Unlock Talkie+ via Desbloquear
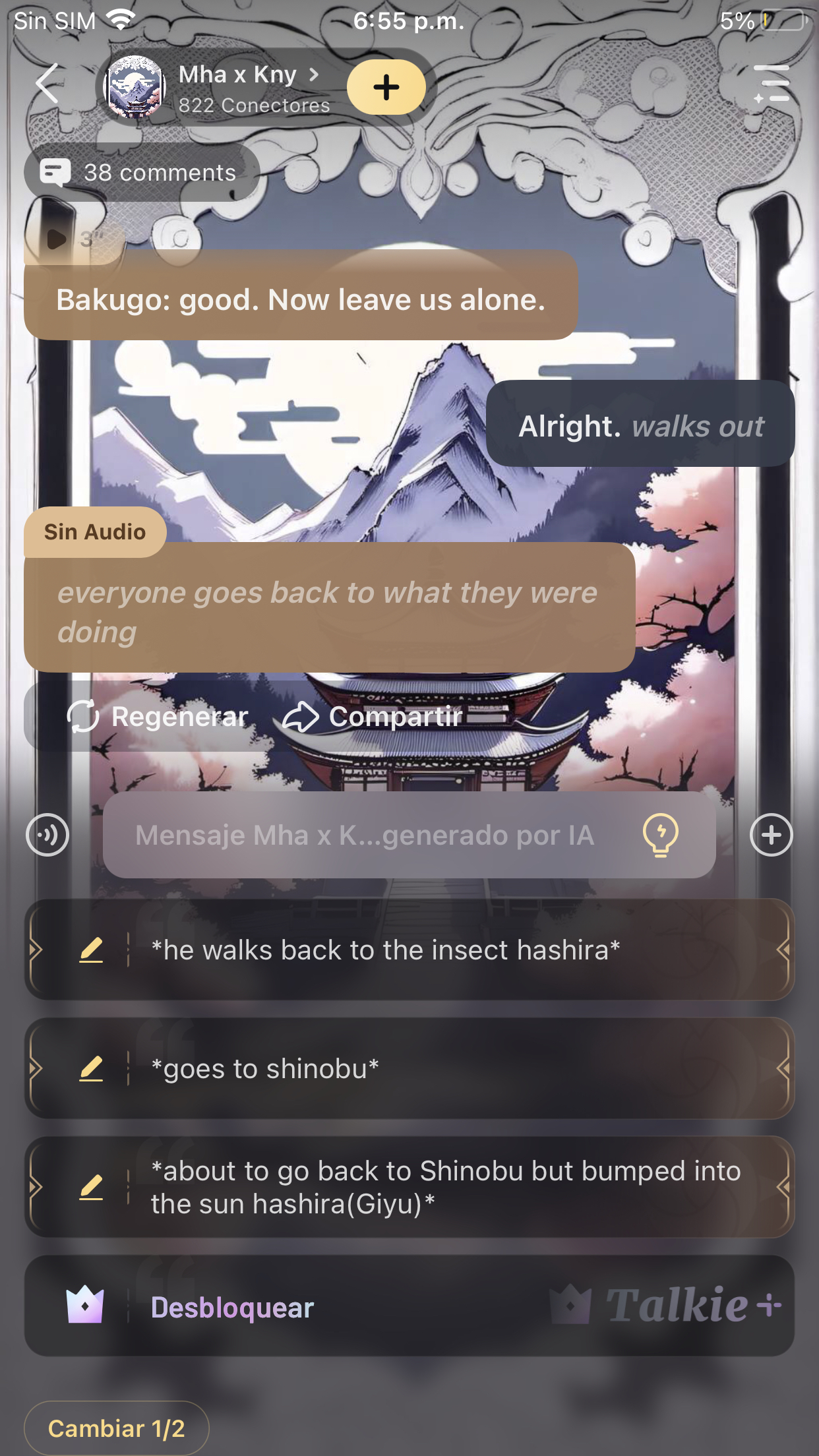 click(x=232, y=1307)
